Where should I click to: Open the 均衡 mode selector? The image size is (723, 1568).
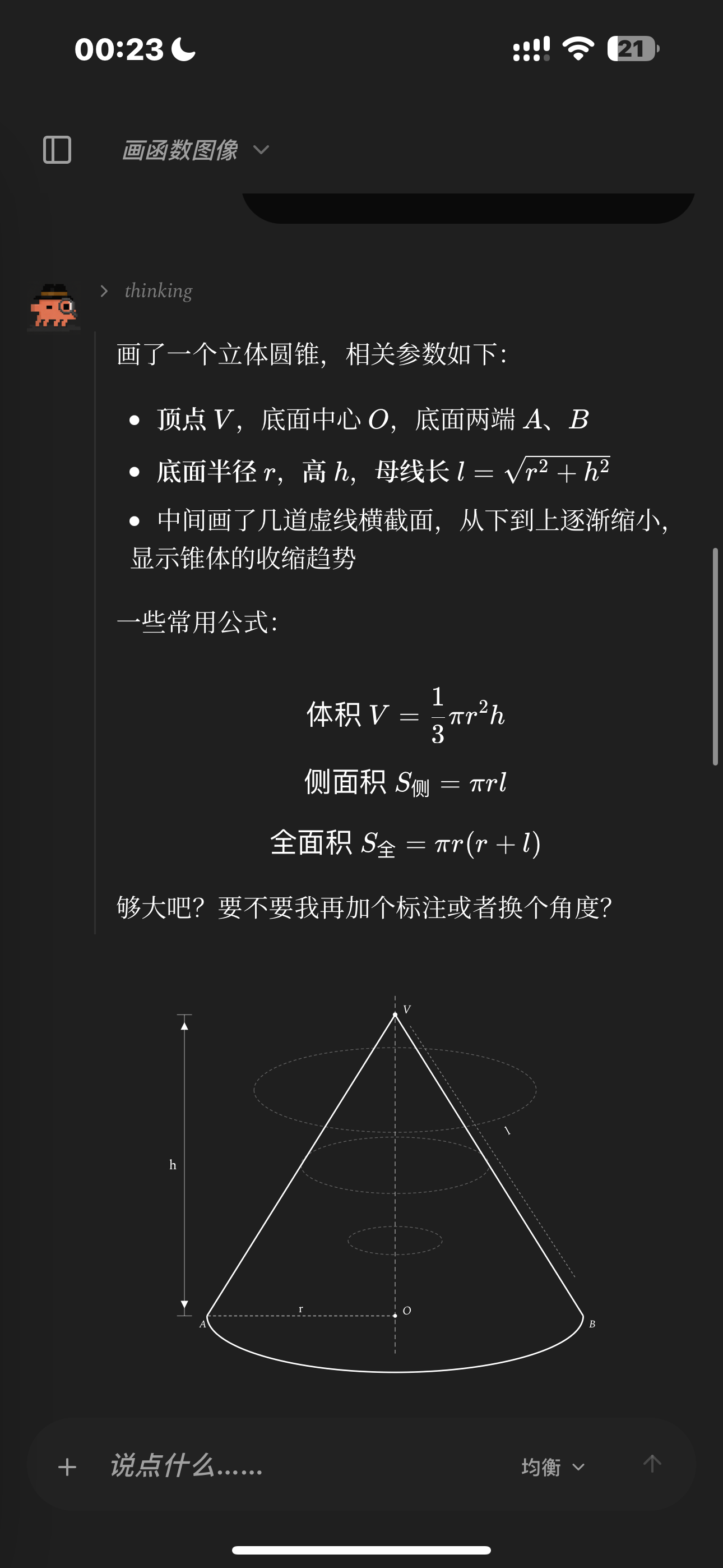[553, 1467]
